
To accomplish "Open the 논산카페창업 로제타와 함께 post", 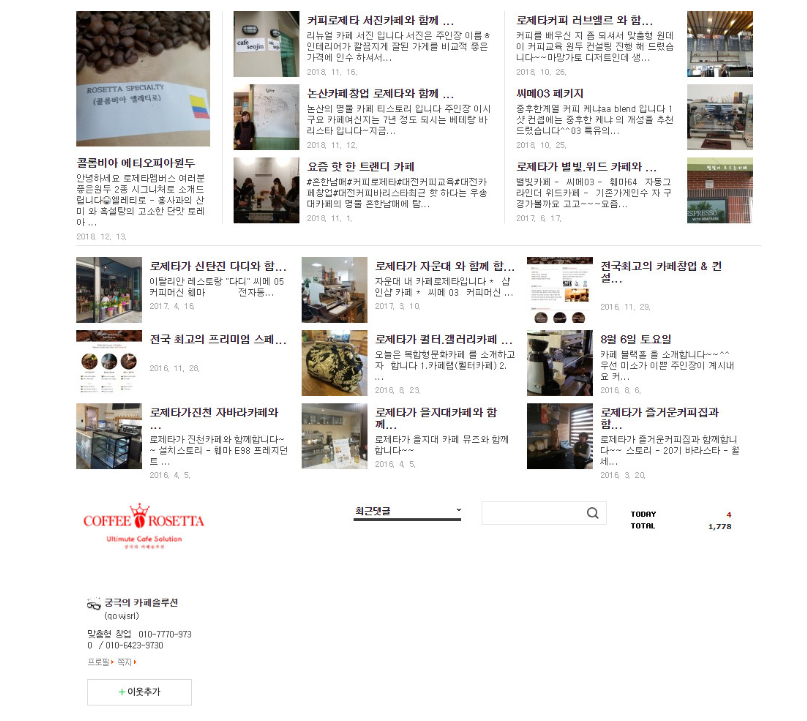I will pyautogui.click(x=380, y=93).
